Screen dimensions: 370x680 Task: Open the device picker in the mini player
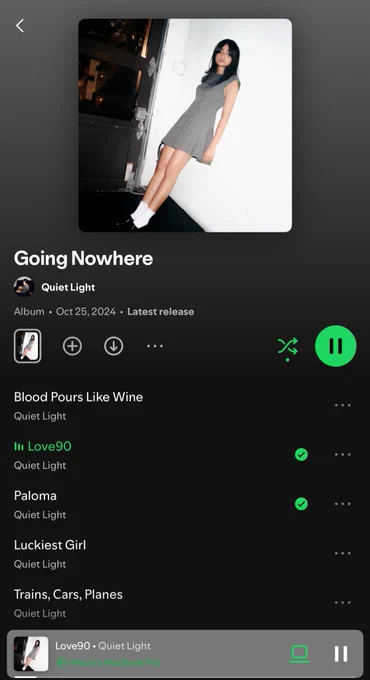coord(300,654)
